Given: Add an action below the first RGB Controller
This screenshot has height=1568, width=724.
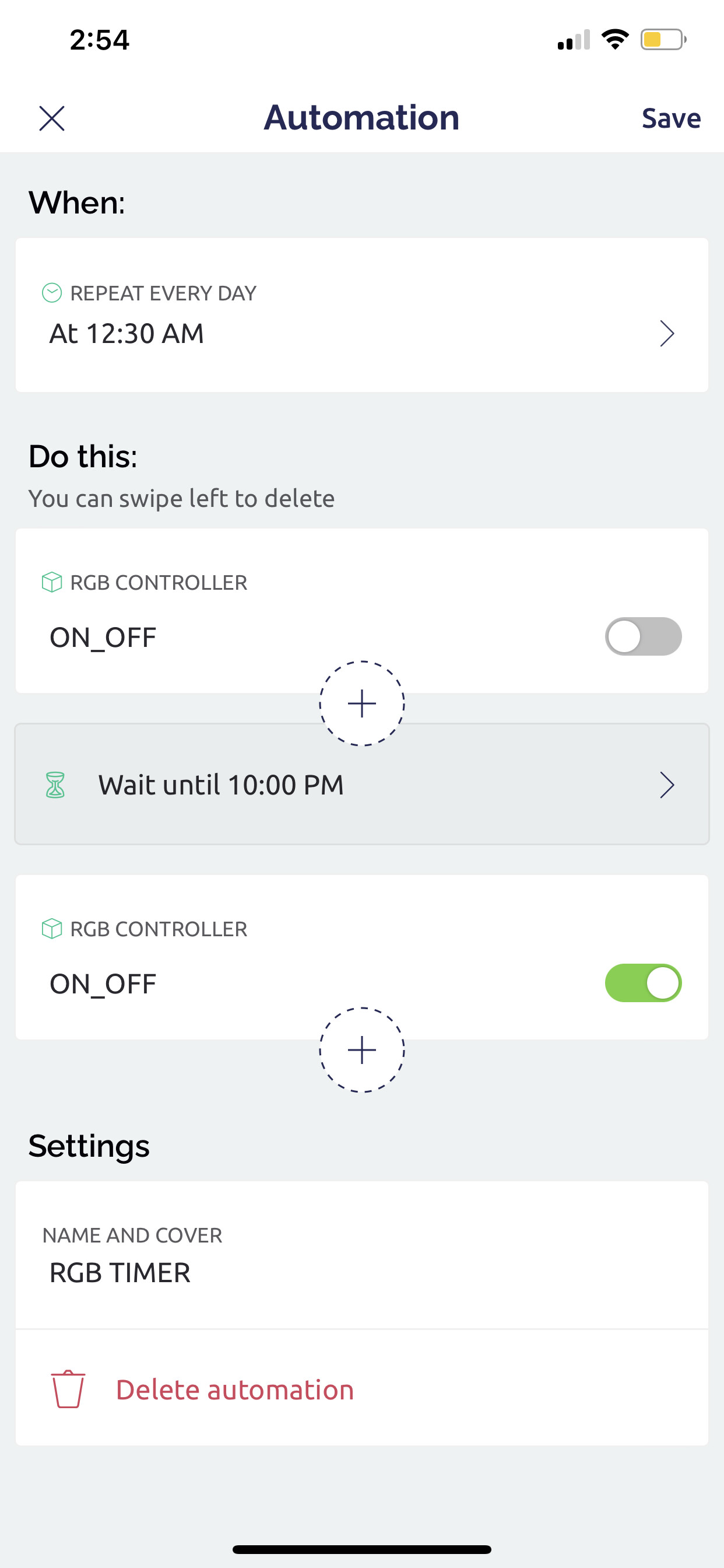Looking at the screenshot, I should (362, 703).
